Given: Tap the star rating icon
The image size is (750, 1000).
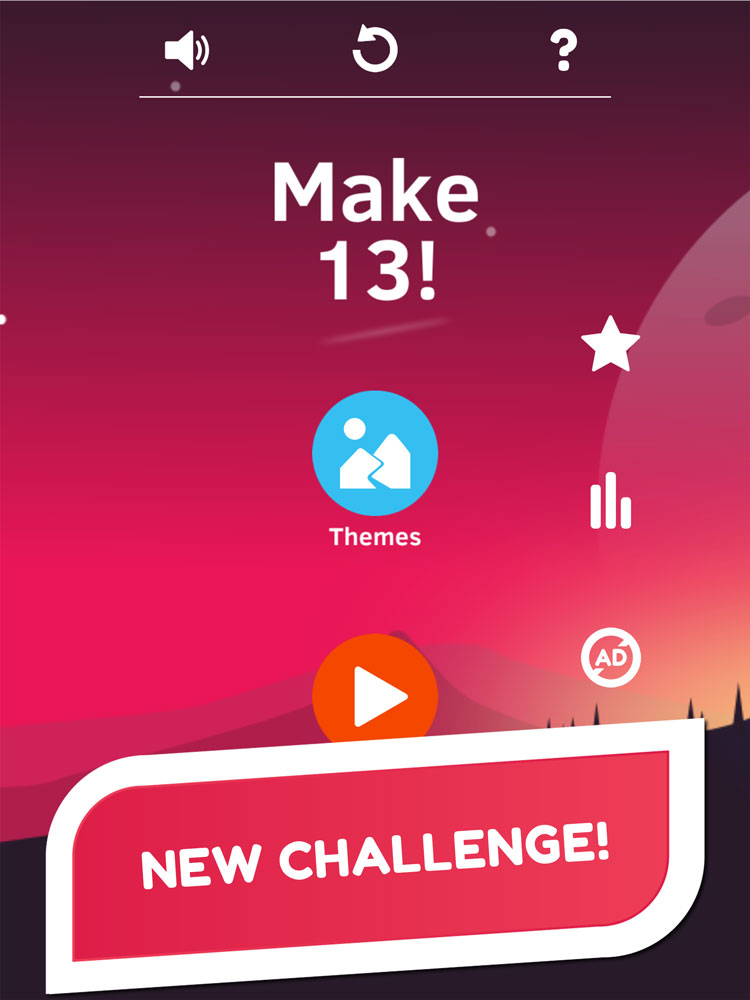Looking at the screenshot, I should (610, 344).
